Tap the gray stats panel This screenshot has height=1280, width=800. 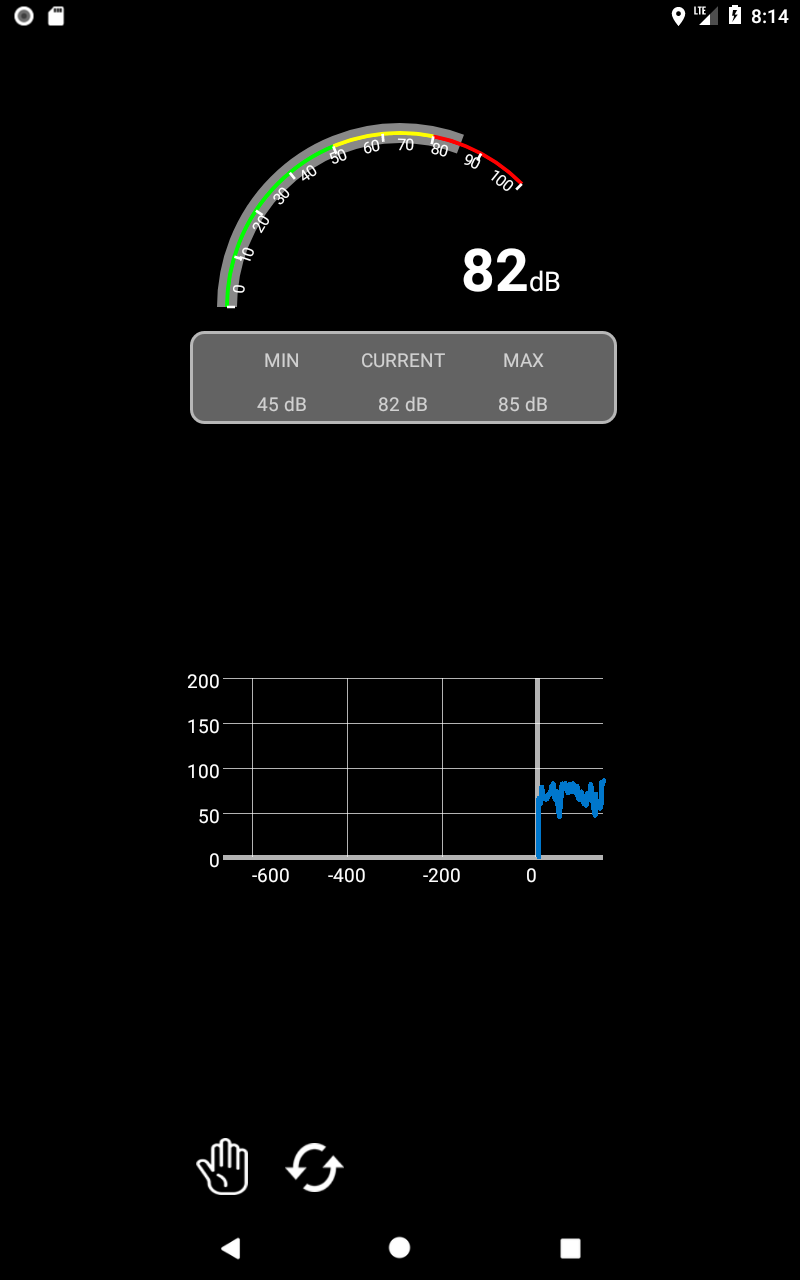403,377
